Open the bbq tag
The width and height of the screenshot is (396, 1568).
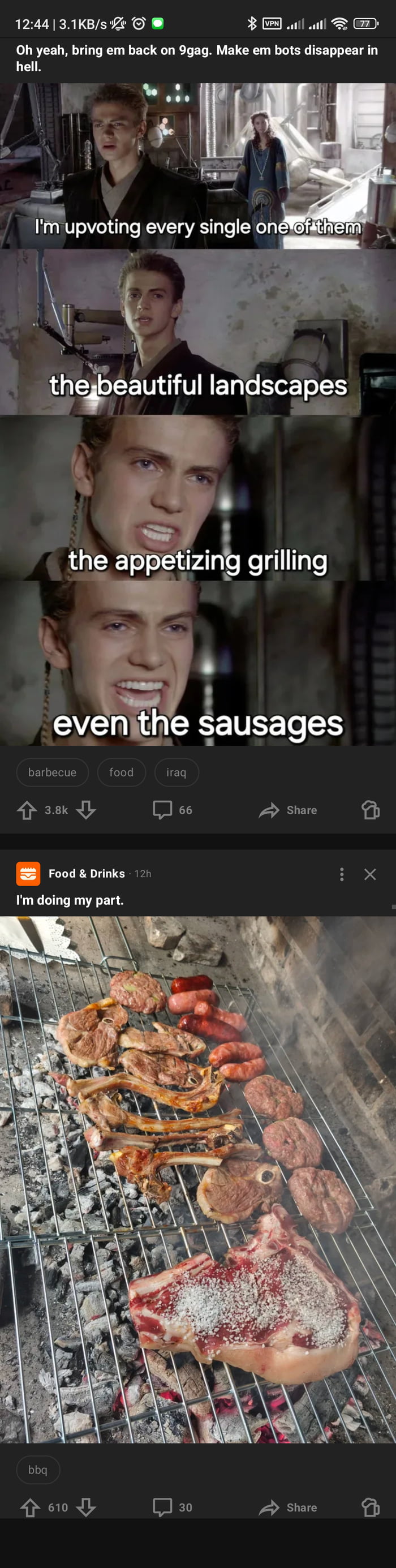coord(38,1470)
